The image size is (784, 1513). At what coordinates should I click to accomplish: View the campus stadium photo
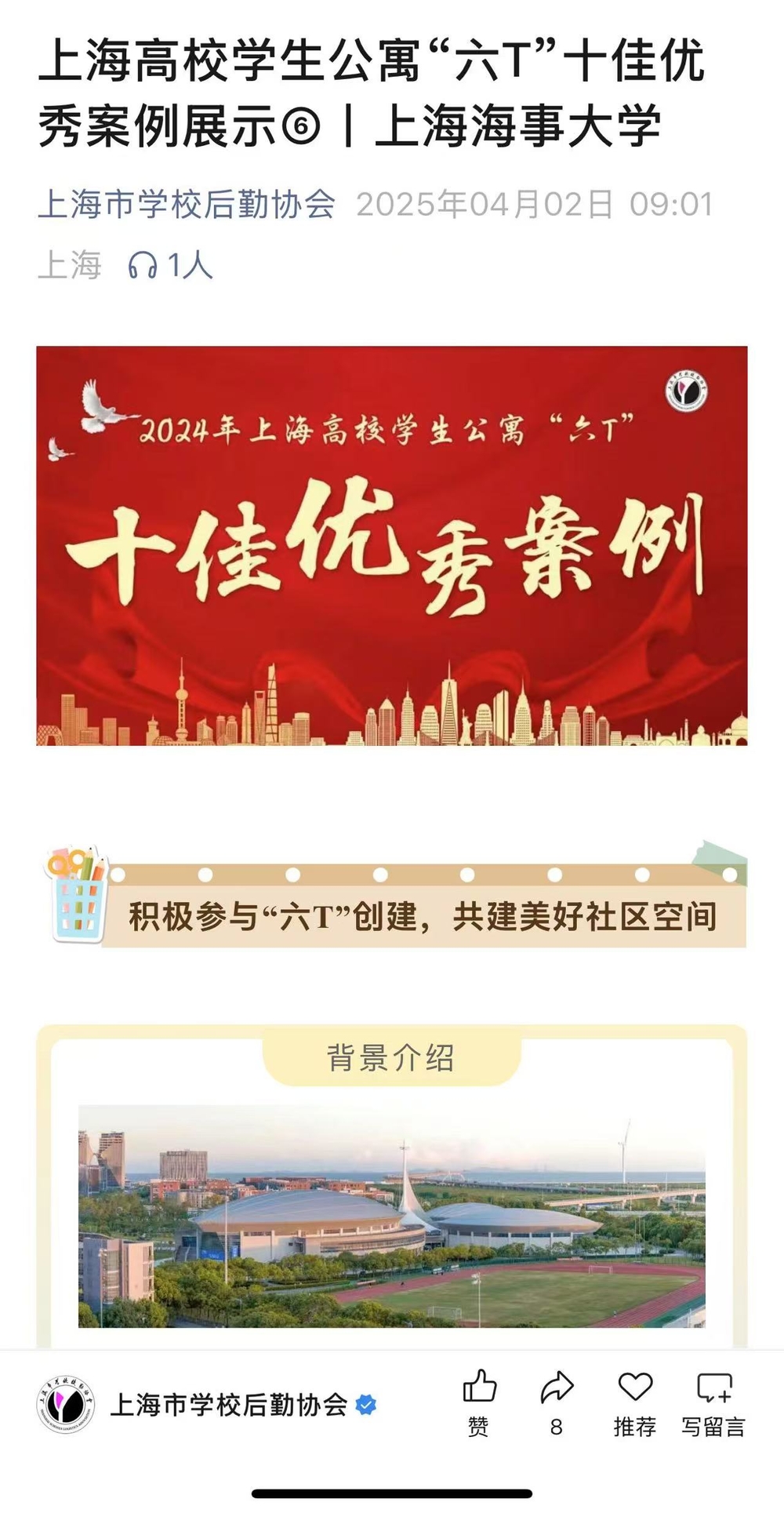click(x=391, y=1215)
